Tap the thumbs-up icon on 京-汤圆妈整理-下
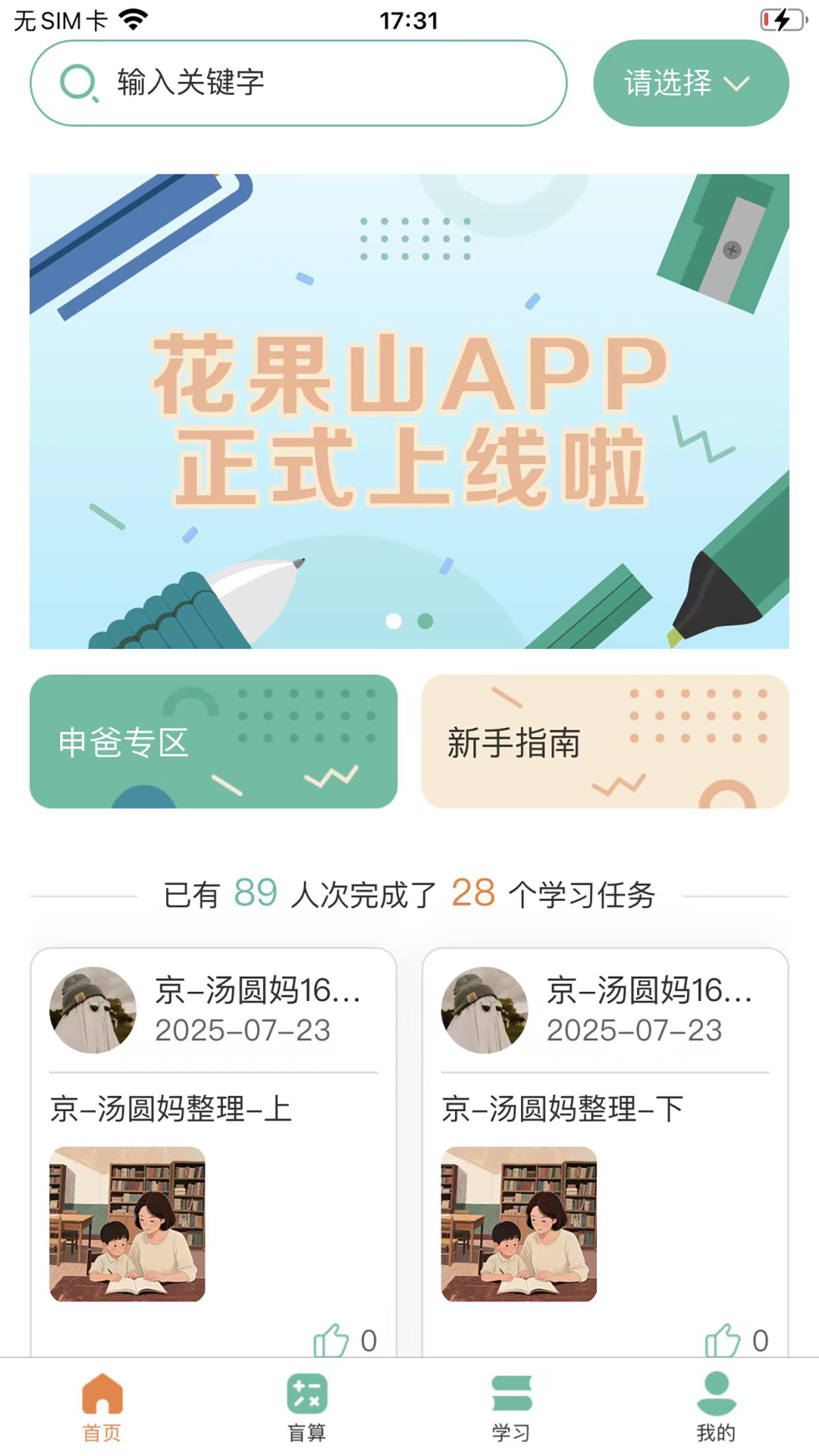Image resolution: width=819 pixels, height=1456 pixels. tap(724, 1341)
